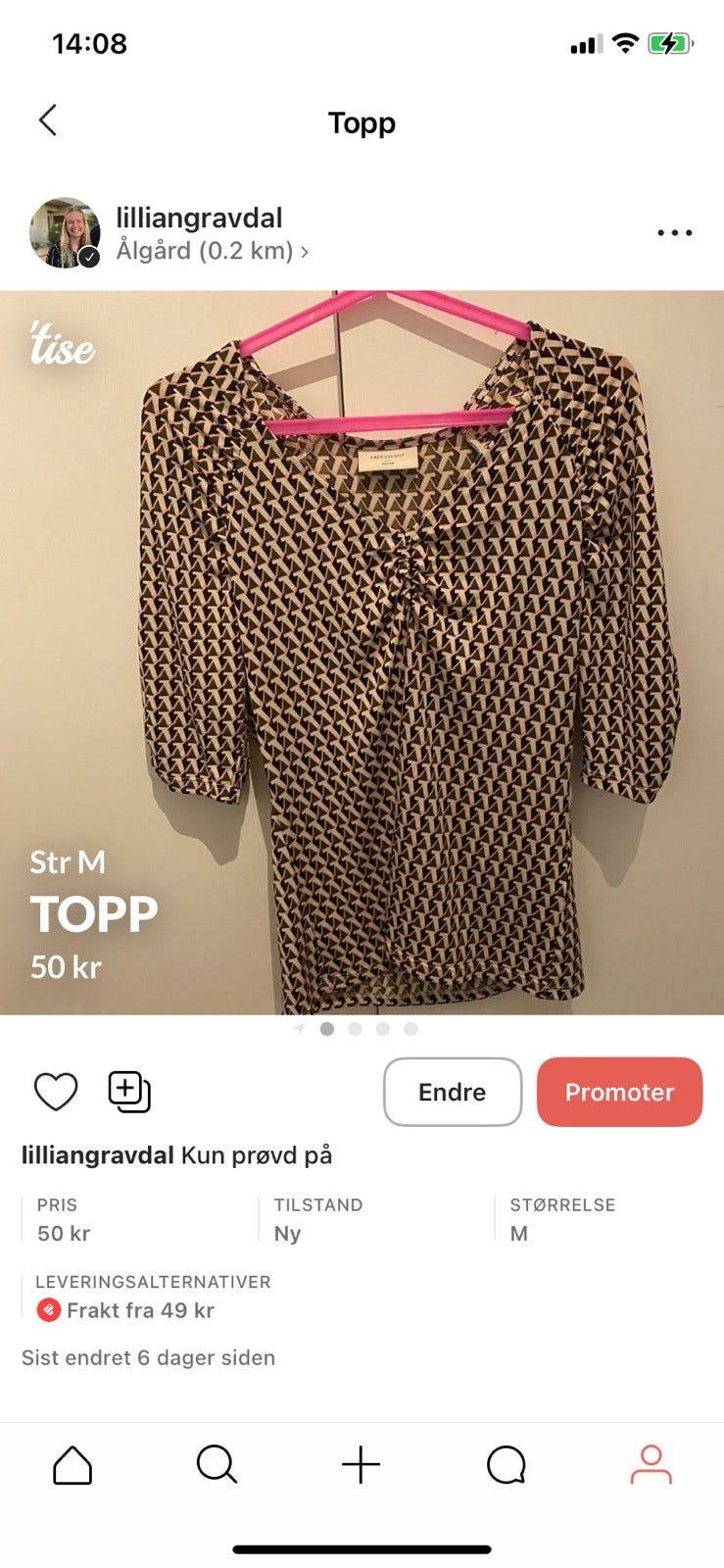This screenshot has width=724, height=1568.
Task: Open the listing title Topp header
Action: pos(362,122)
